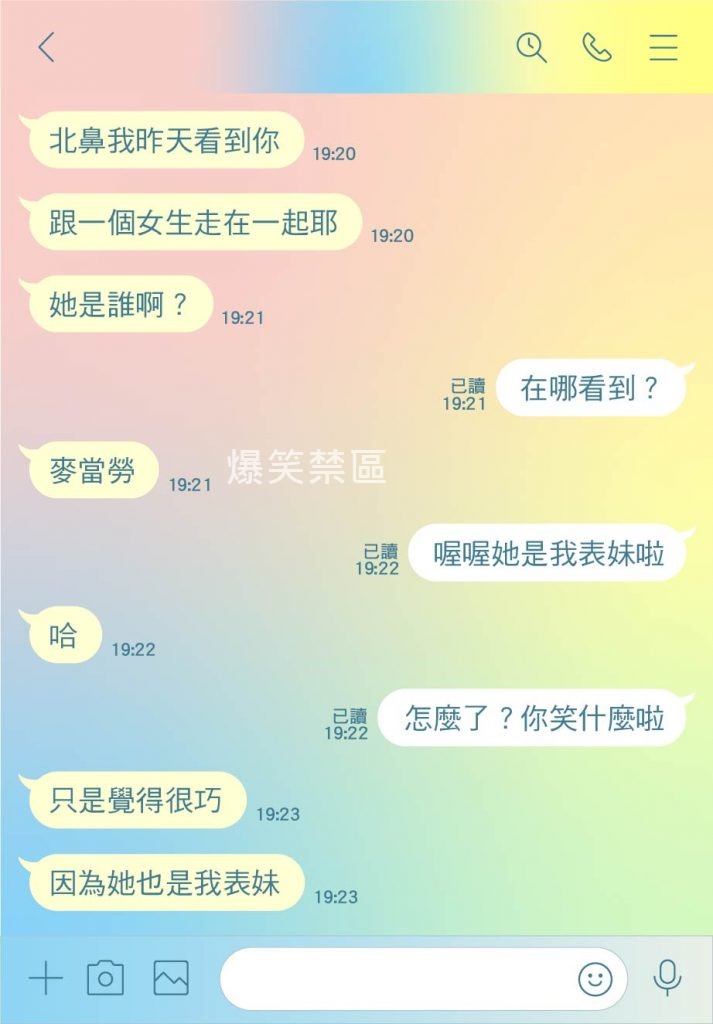Viewport: 713px width, 1024px height.
Task: Record a voice message with the microphone
Action: coord(667,978)
